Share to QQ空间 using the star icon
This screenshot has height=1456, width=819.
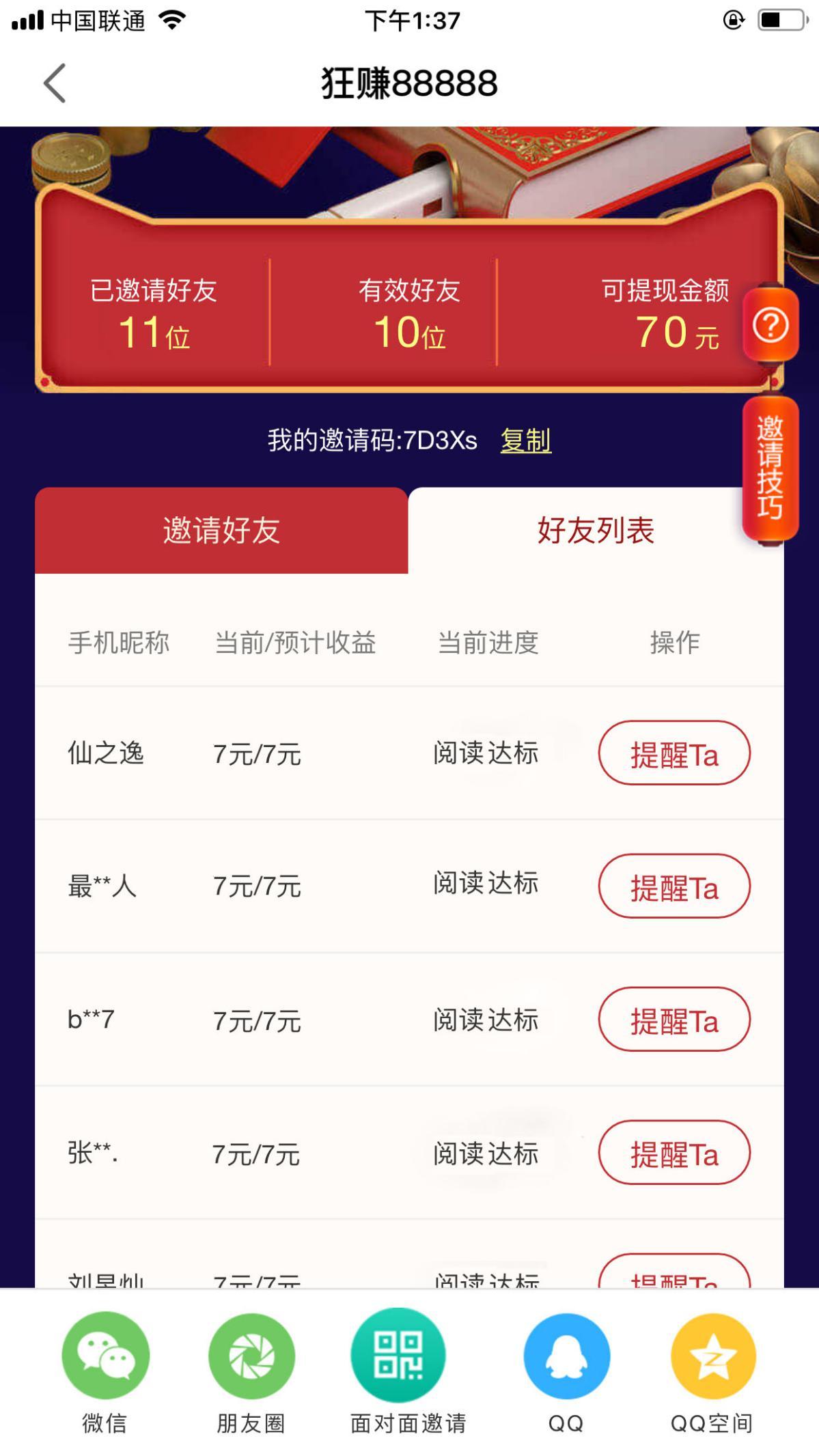pos(714,1359)
